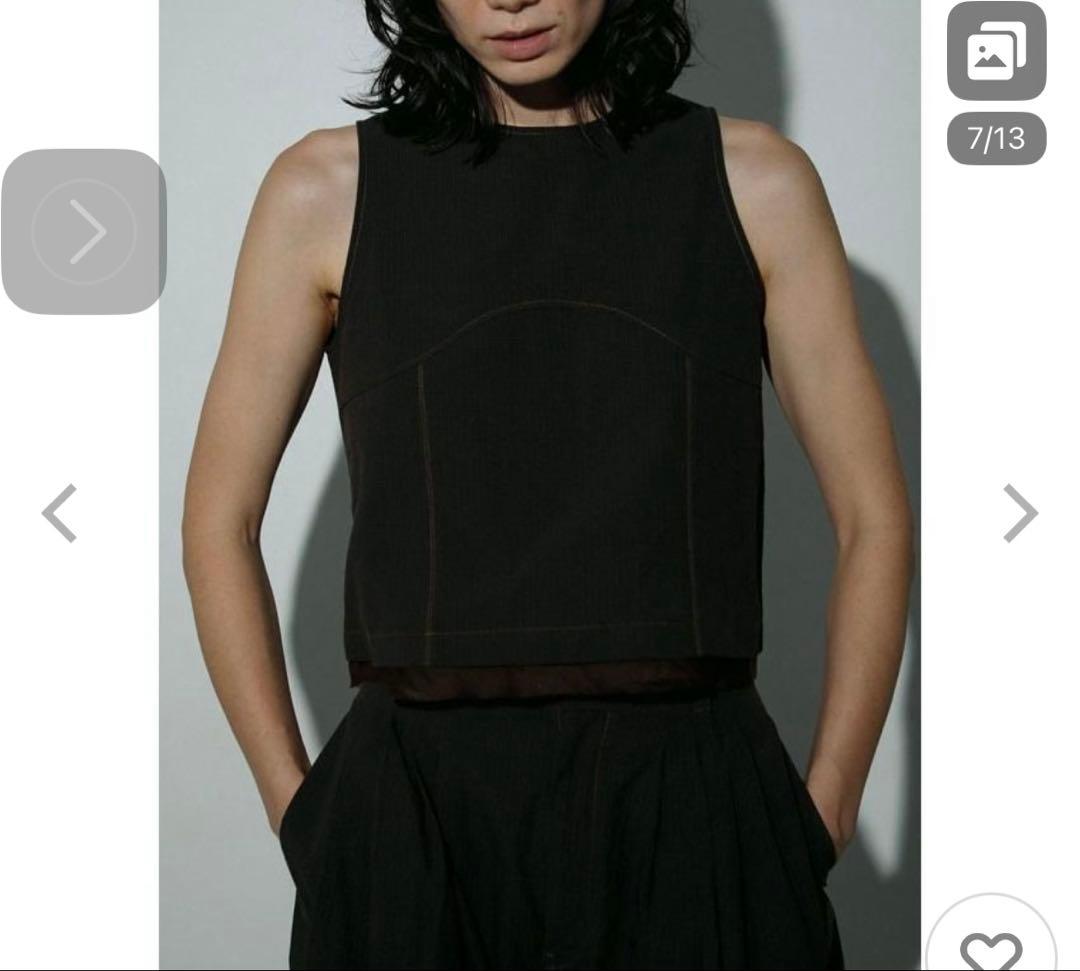Screen dimensions: 1080x971
Task: Go to the next product photo
Action: (1019, 513)
